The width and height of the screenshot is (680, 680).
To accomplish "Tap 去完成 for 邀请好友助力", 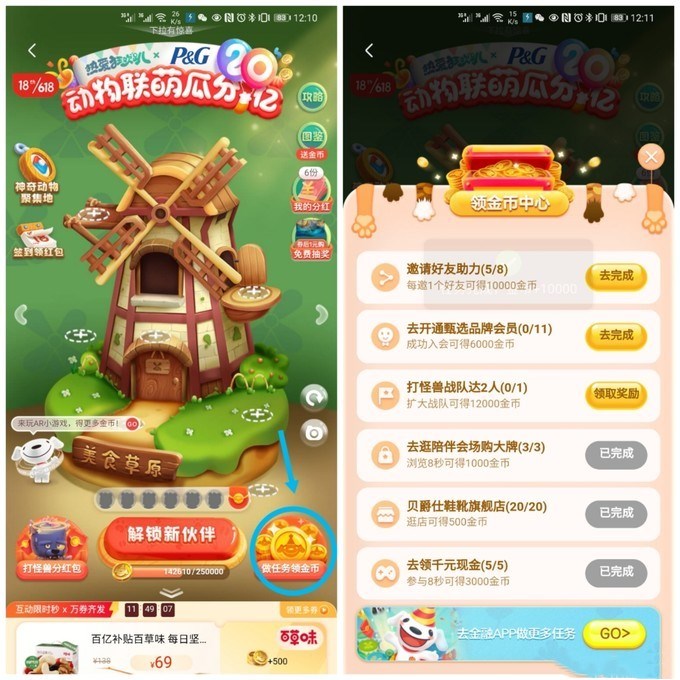I will 616,276.
